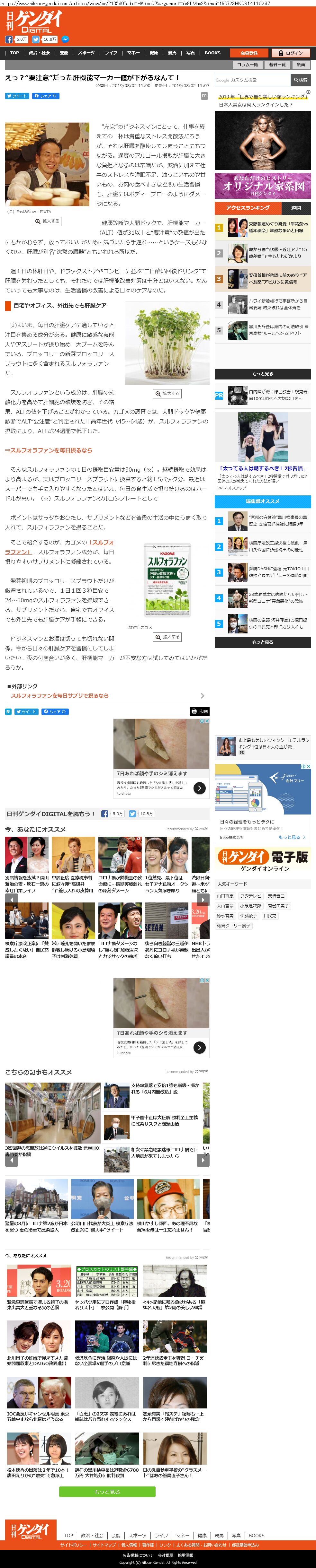Open the マネー section in the top menu

(x=133, y=53)
